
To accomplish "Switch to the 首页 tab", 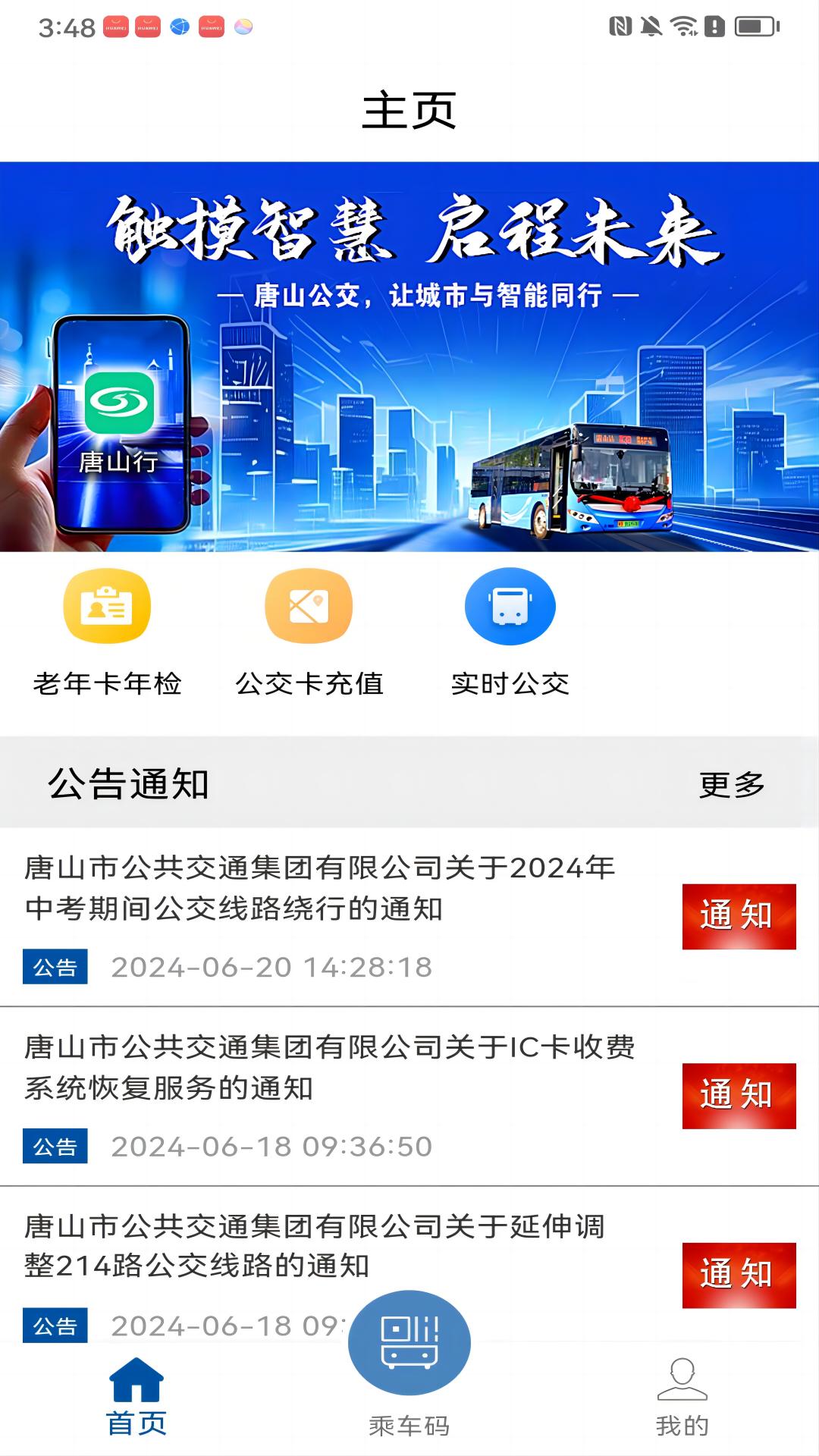I will click(136, 1397).
